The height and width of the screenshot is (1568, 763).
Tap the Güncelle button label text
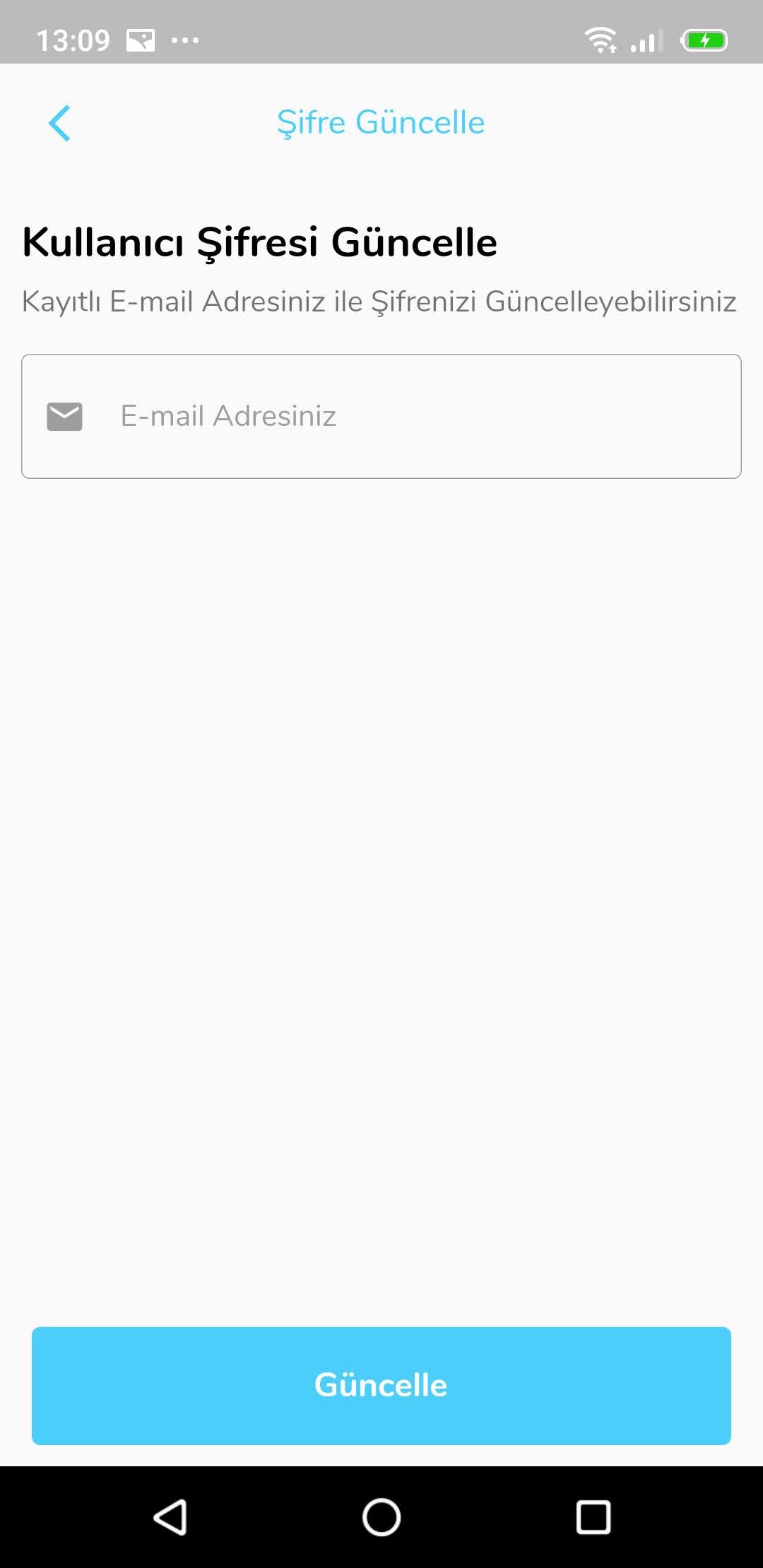tap(381, 1384)
